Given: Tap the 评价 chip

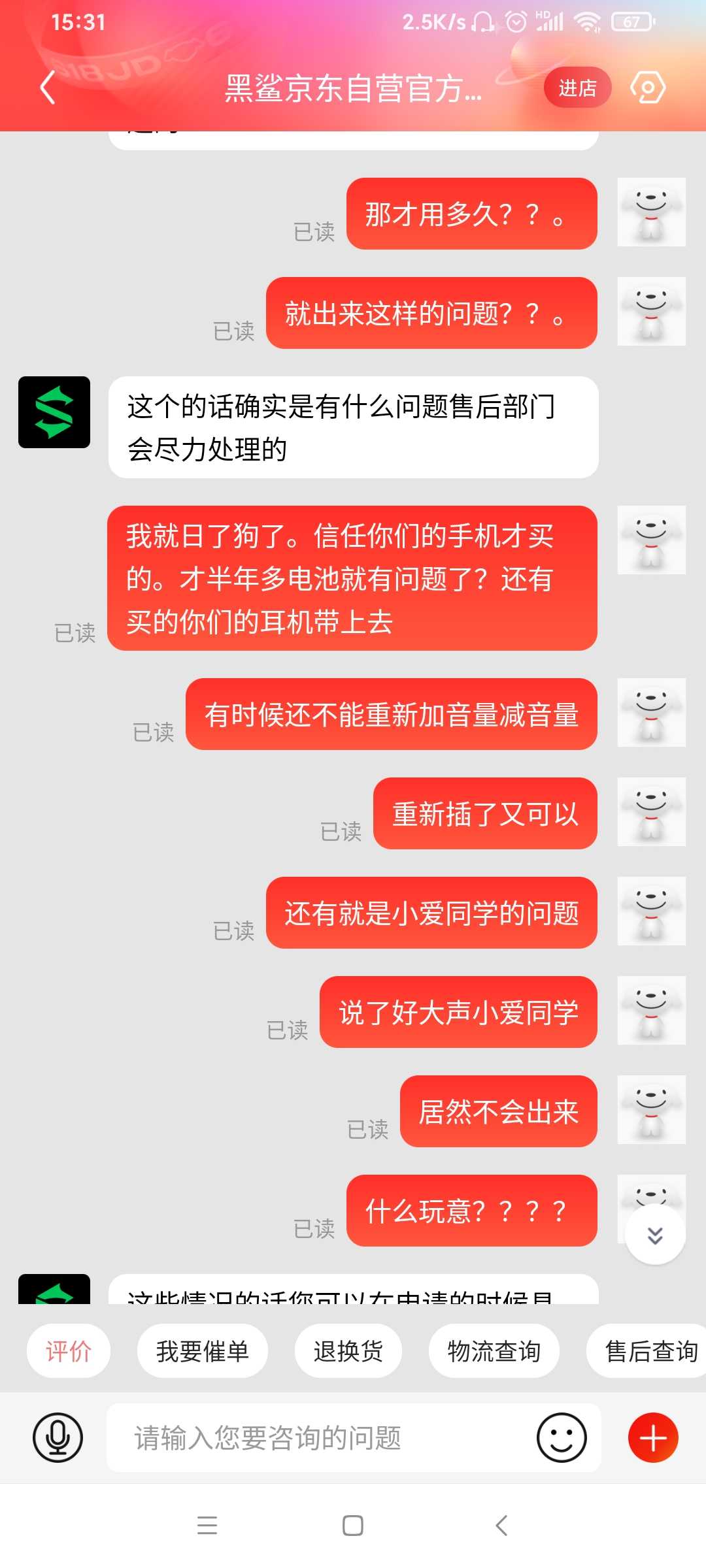Looking at the screenshot, I should click(69, 1350).
